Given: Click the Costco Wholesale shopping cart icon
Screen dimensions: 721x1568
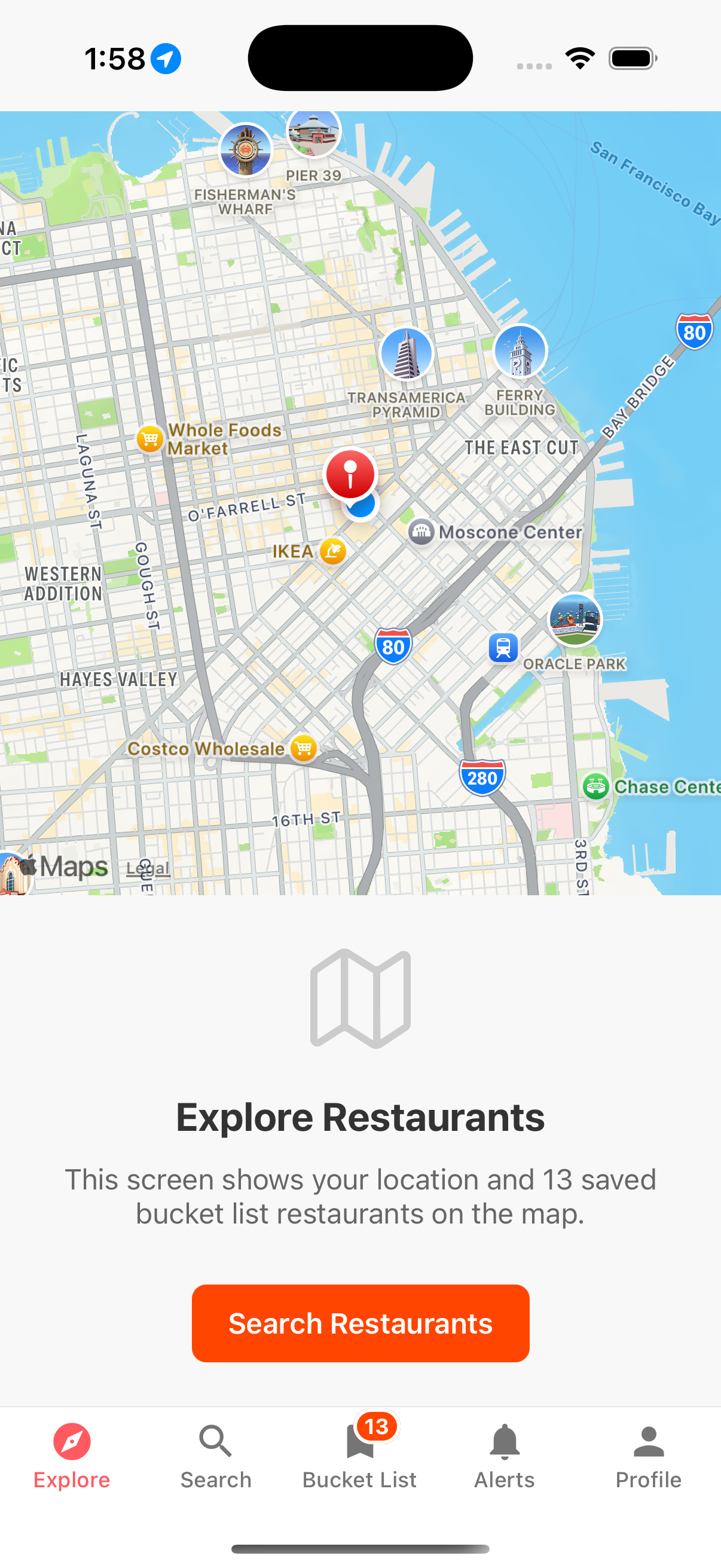Looking at the screenshot, I should pyautogui.click(x=303, y=748).
